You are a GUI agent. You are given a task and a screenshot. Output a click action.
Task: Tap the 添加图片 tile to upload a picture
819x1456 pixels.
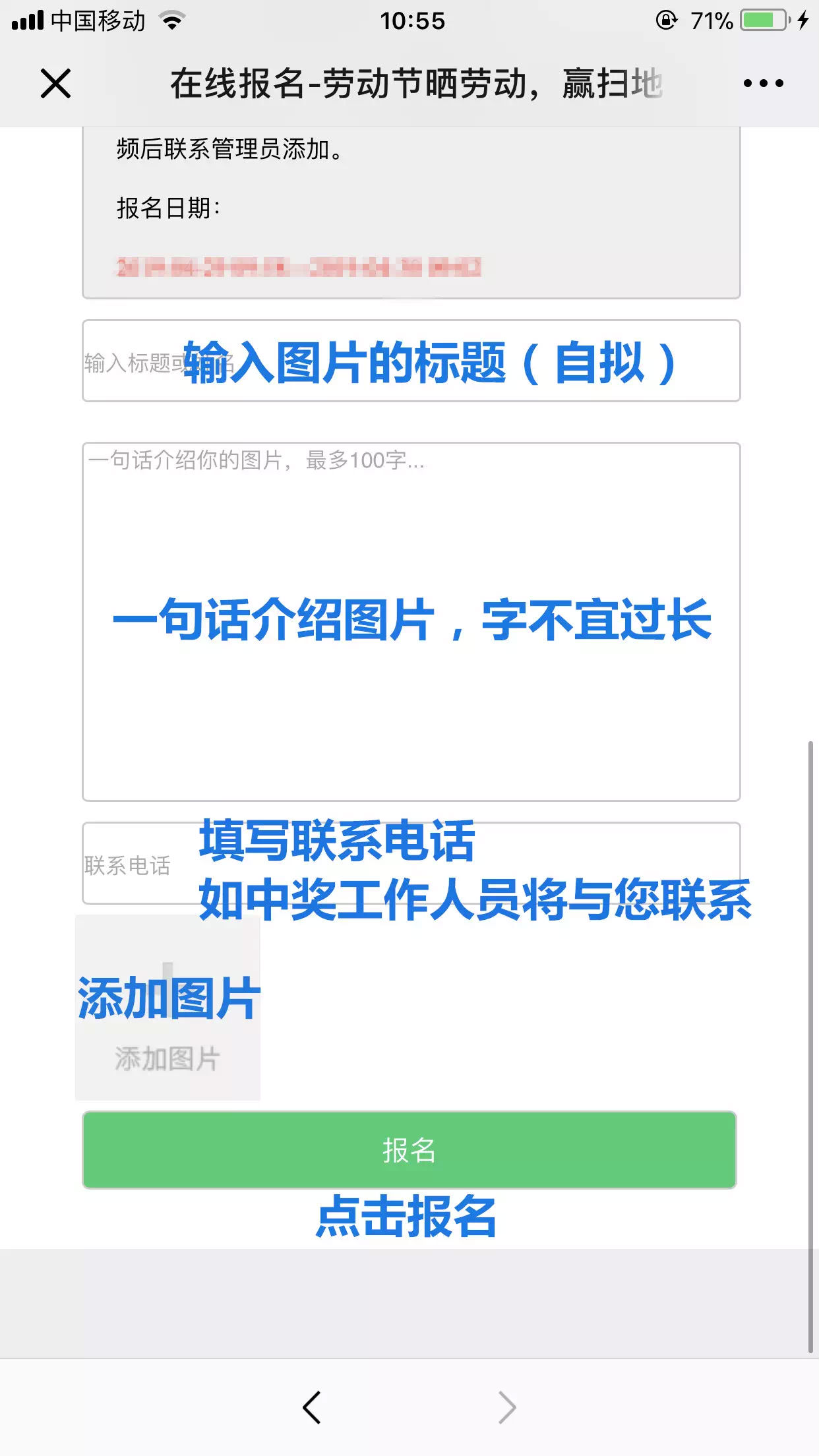(x=168, y=1008)
